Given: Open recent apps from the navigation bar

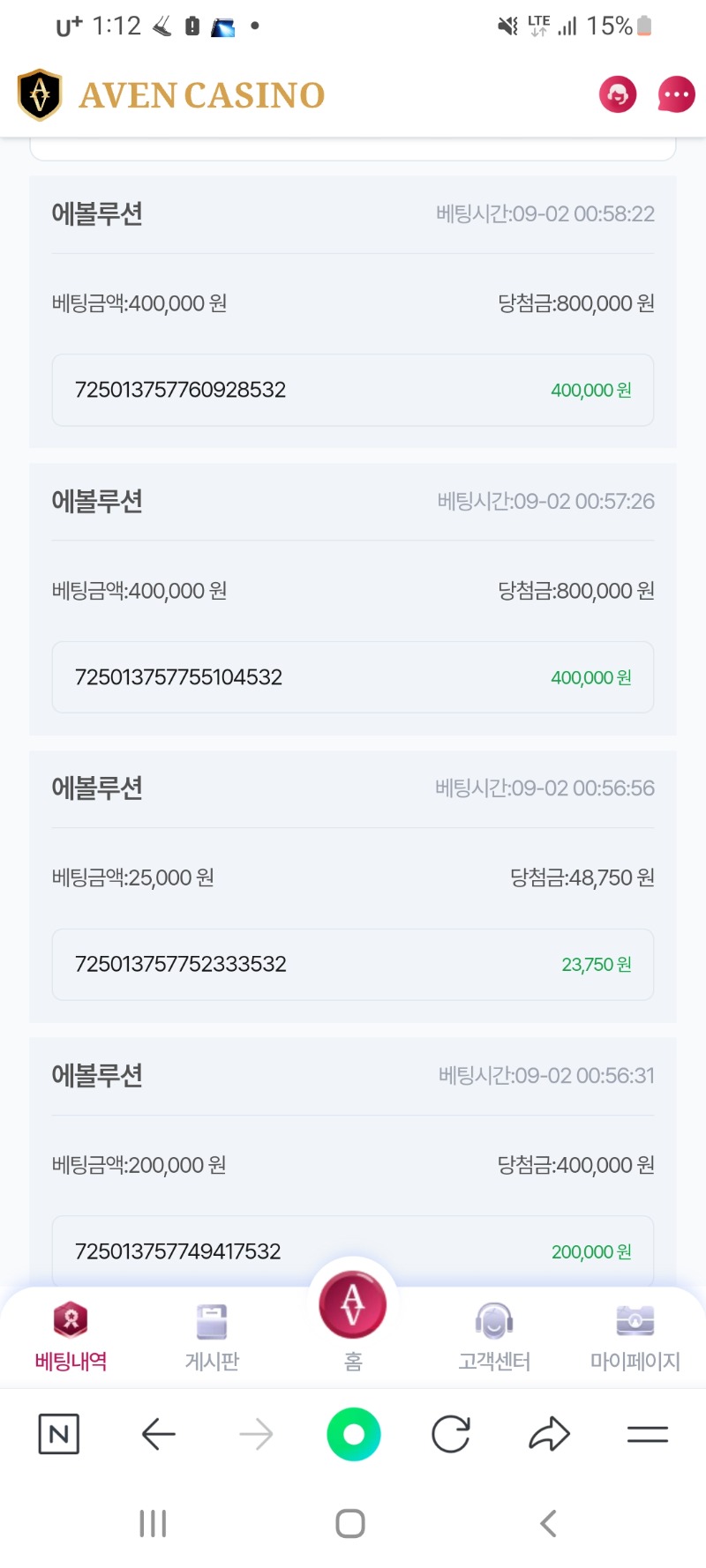Looking at the screenshot, I should pyautogui.click(x=153, y=1523).
